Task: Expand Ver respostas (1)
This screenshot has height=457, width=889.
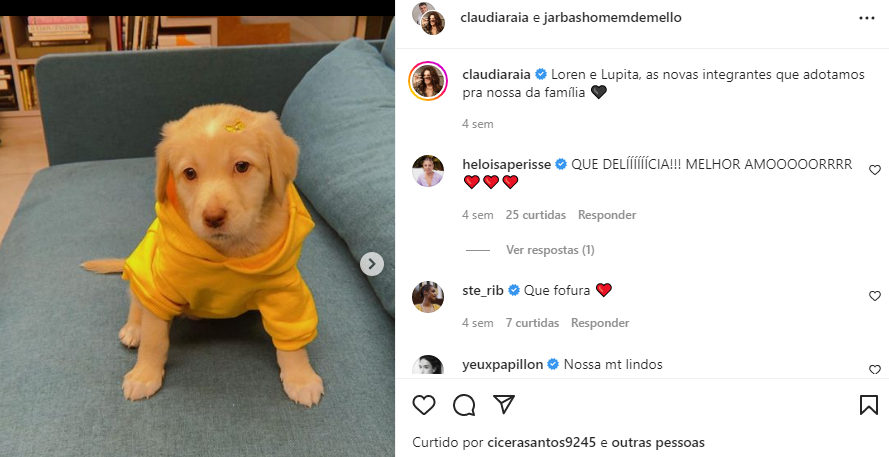Action: tap(550, 250)
